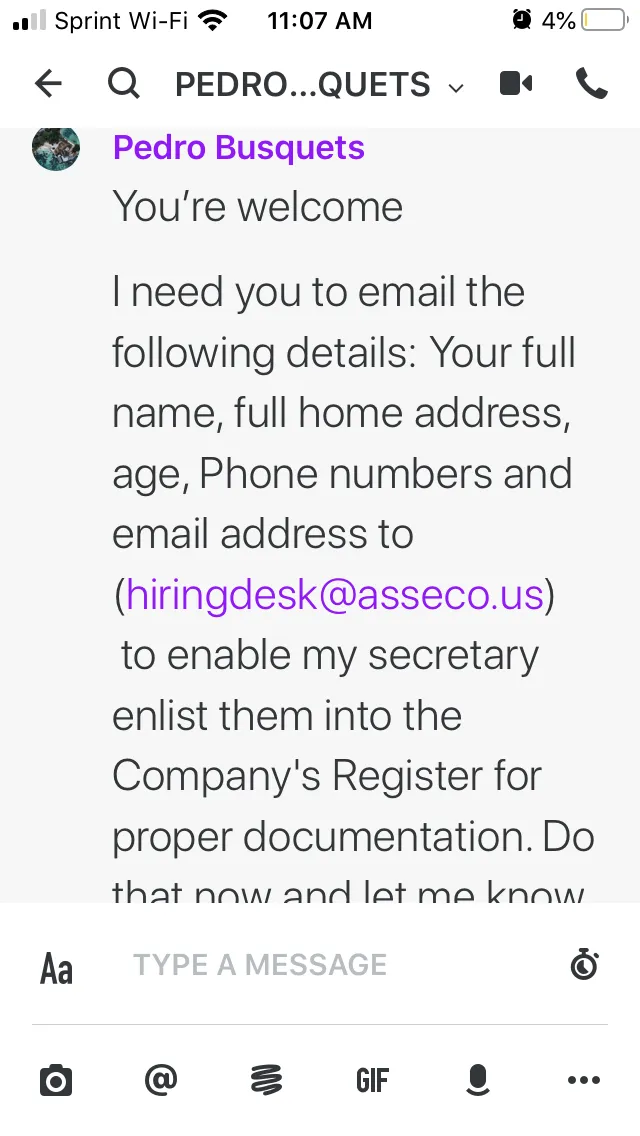Go back using the arrow icon
The height and width of the screenshot is (1136, 640).
point(49,84)
